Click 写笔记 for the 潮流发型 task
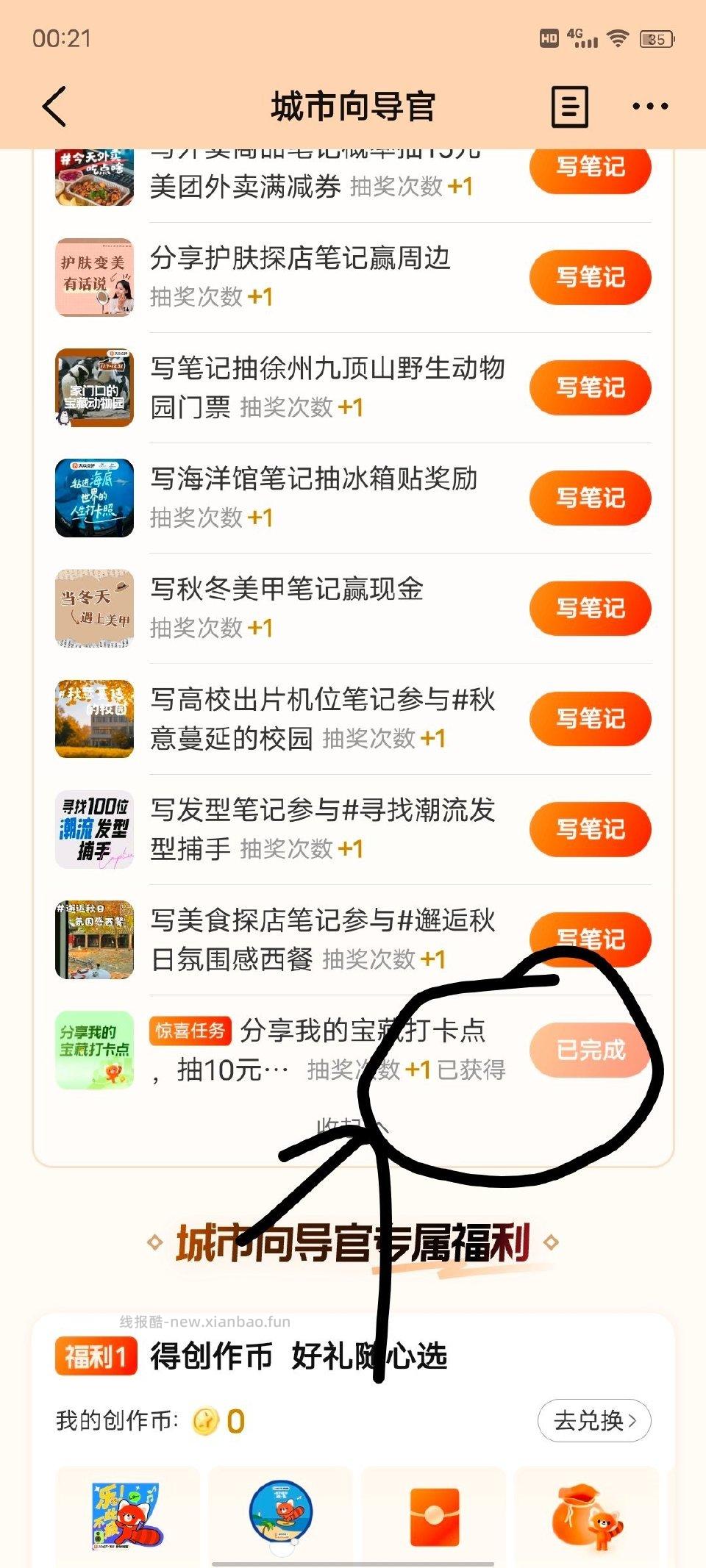 [589, 828]
